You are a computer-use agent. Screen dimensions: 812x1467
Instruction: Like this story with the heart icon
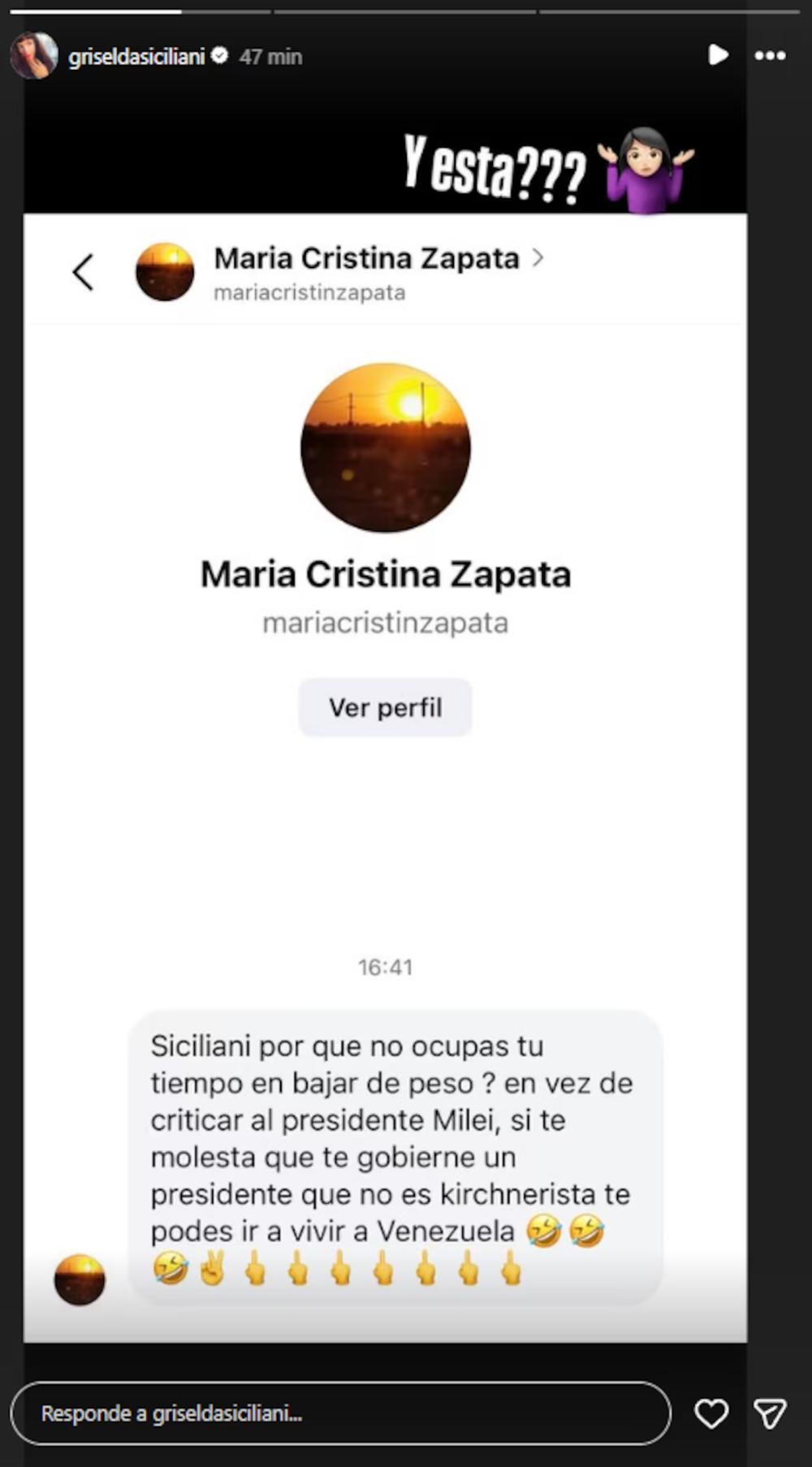(711, 1414)
